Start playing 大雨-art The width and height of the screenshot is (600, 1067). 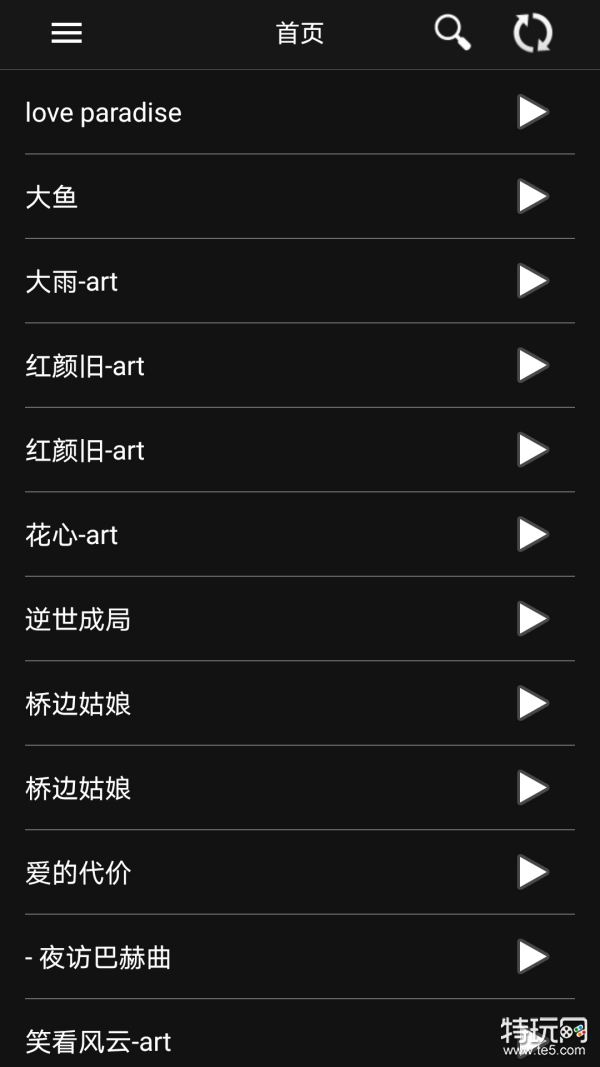532,281
